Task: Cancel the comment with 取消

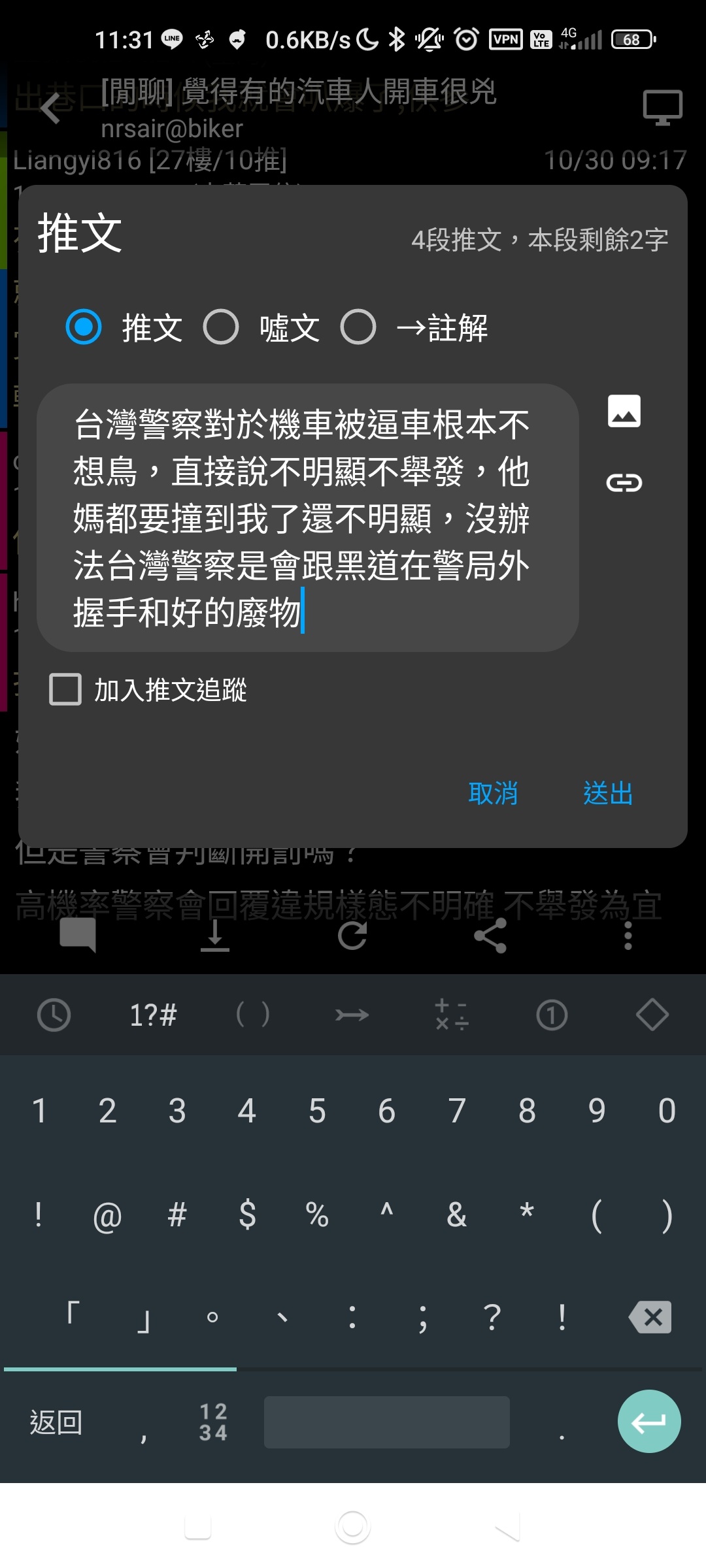Action: click(x=493, y=793)
